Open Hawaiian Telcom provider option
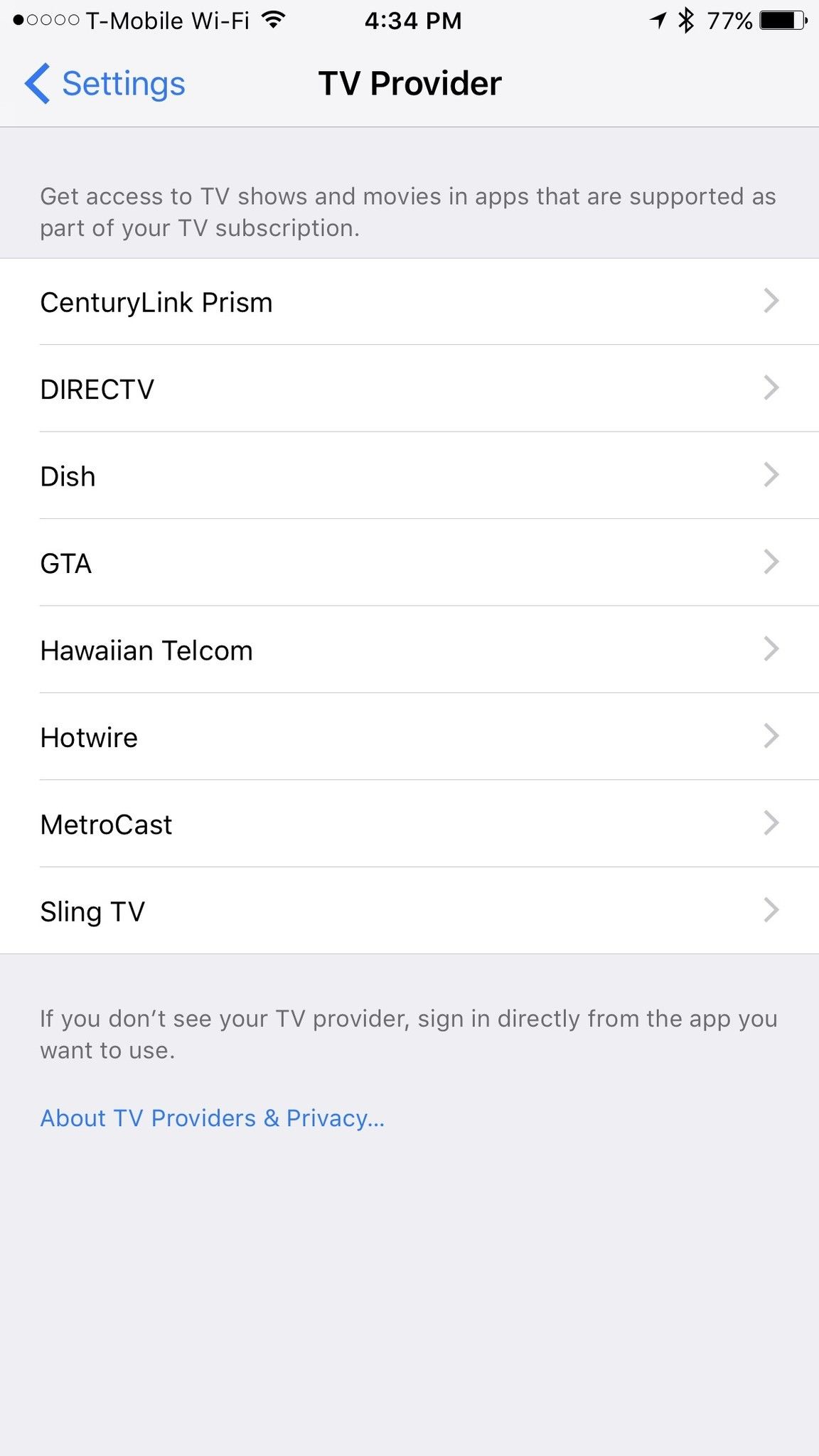Screen dimensions: 819x1456 pos(409,651)
